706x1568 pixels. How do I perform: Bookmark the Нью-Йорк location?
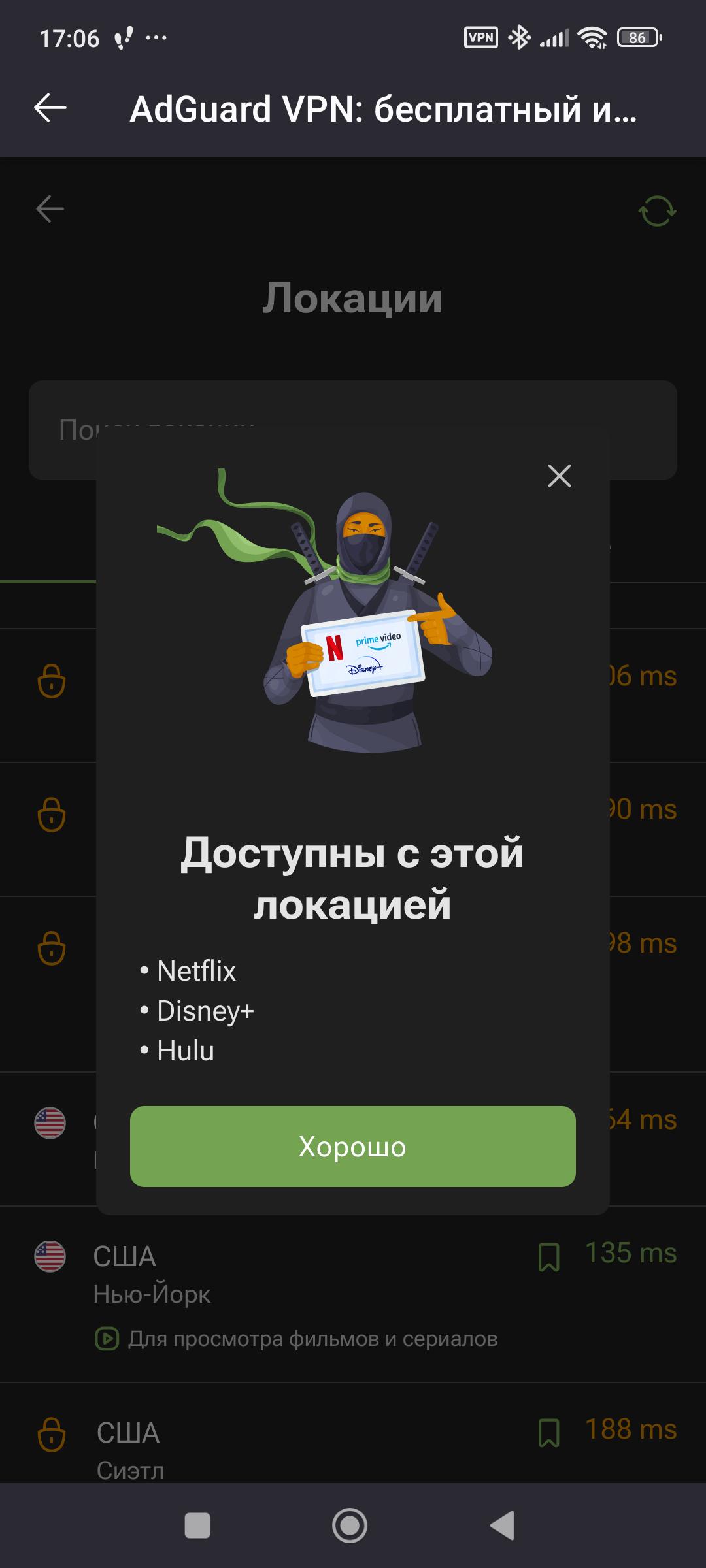click(x=548, y=1256)
